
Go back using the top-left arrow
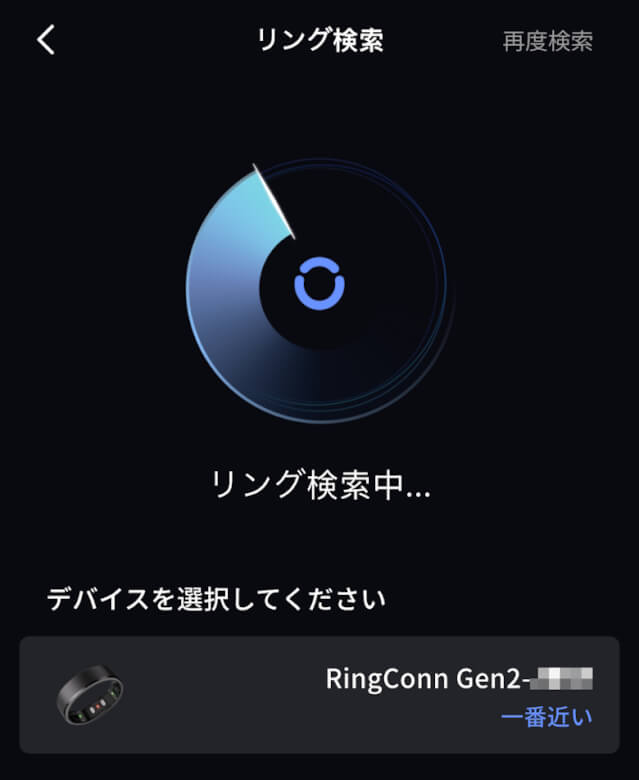coord(46,41)
